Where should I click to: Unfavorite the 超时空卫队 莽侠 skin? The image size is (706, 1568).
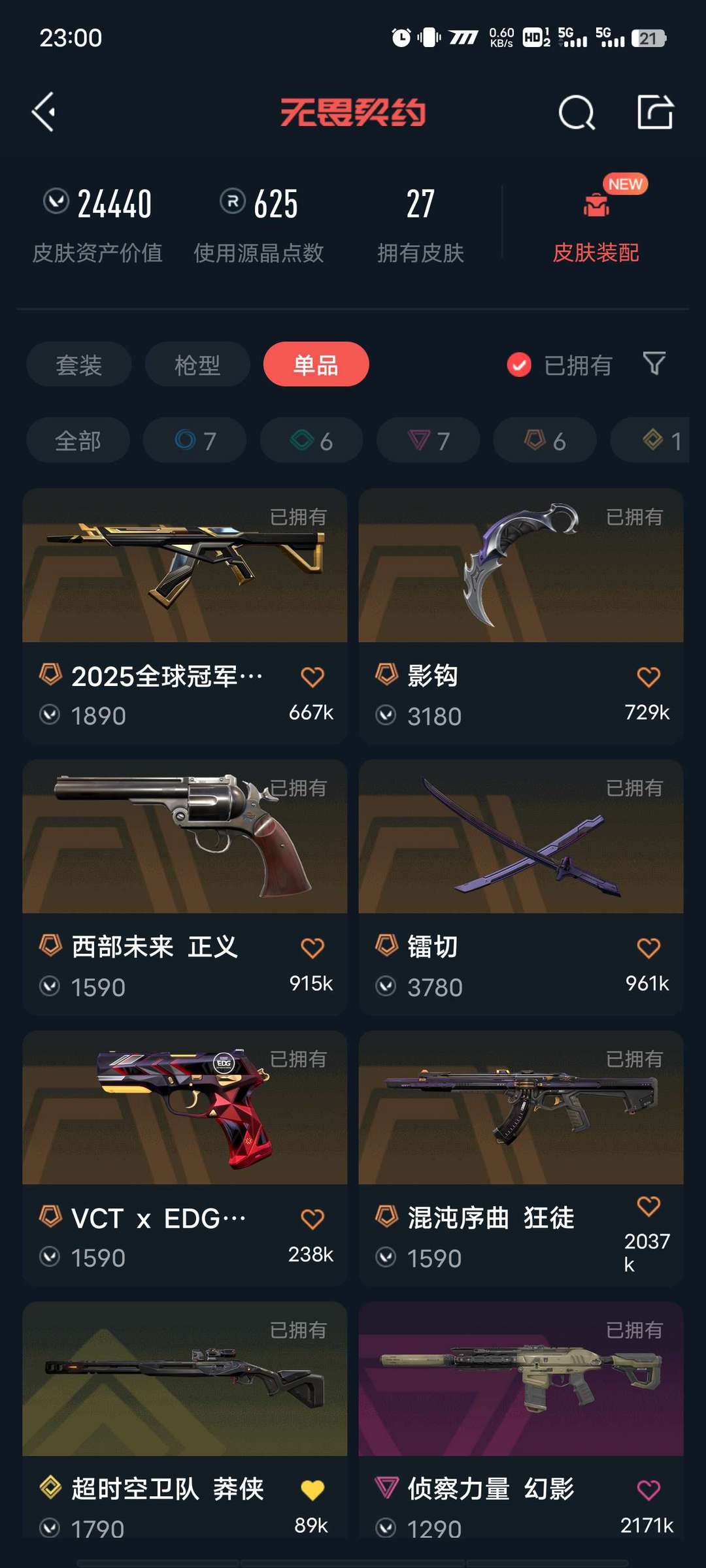pyautogui.click(x=312, y=1491)
